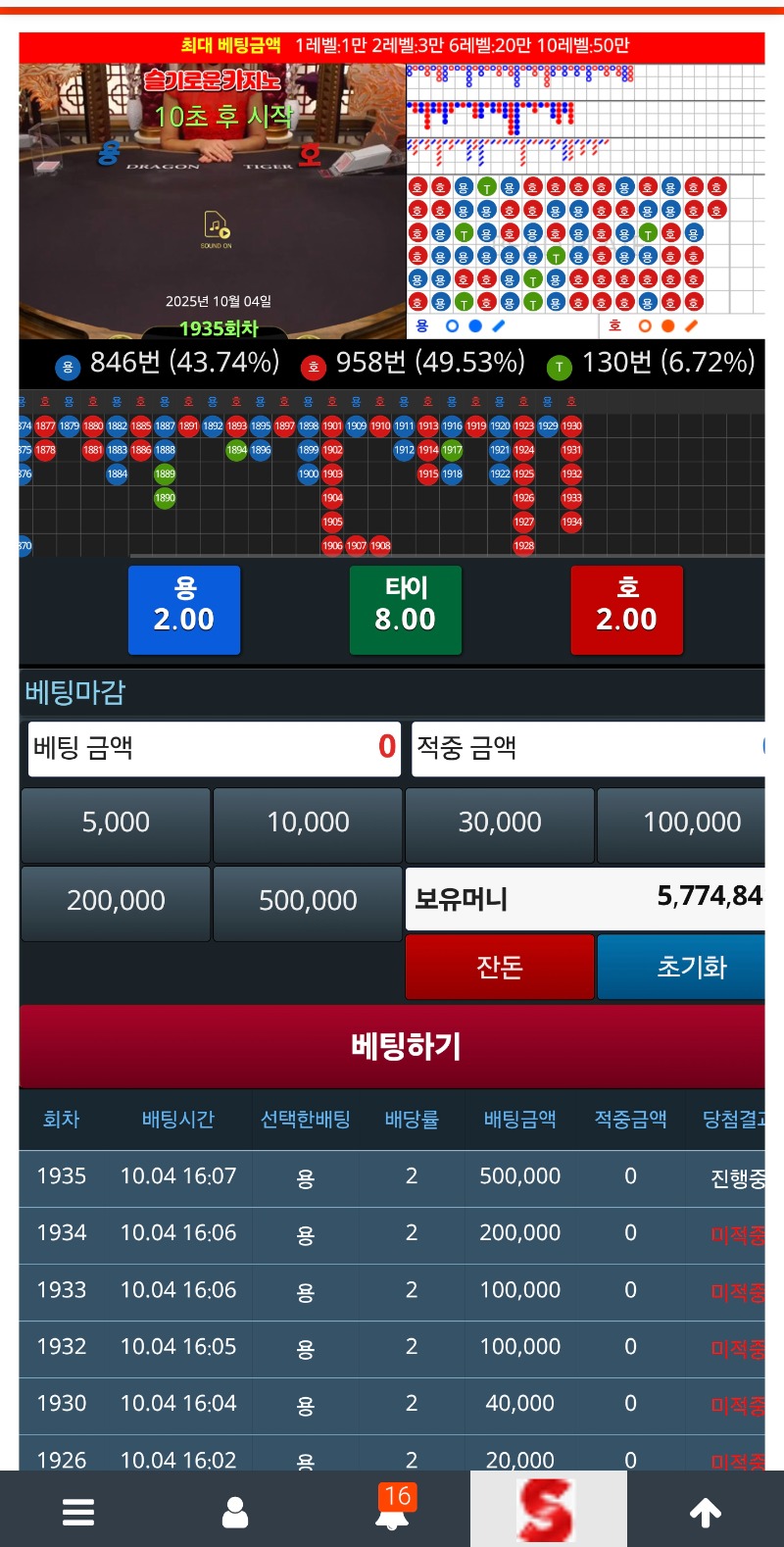Open notifications bell with 16 badge
This screenshot has height=1547, width=784.
tap(393, 1510)
